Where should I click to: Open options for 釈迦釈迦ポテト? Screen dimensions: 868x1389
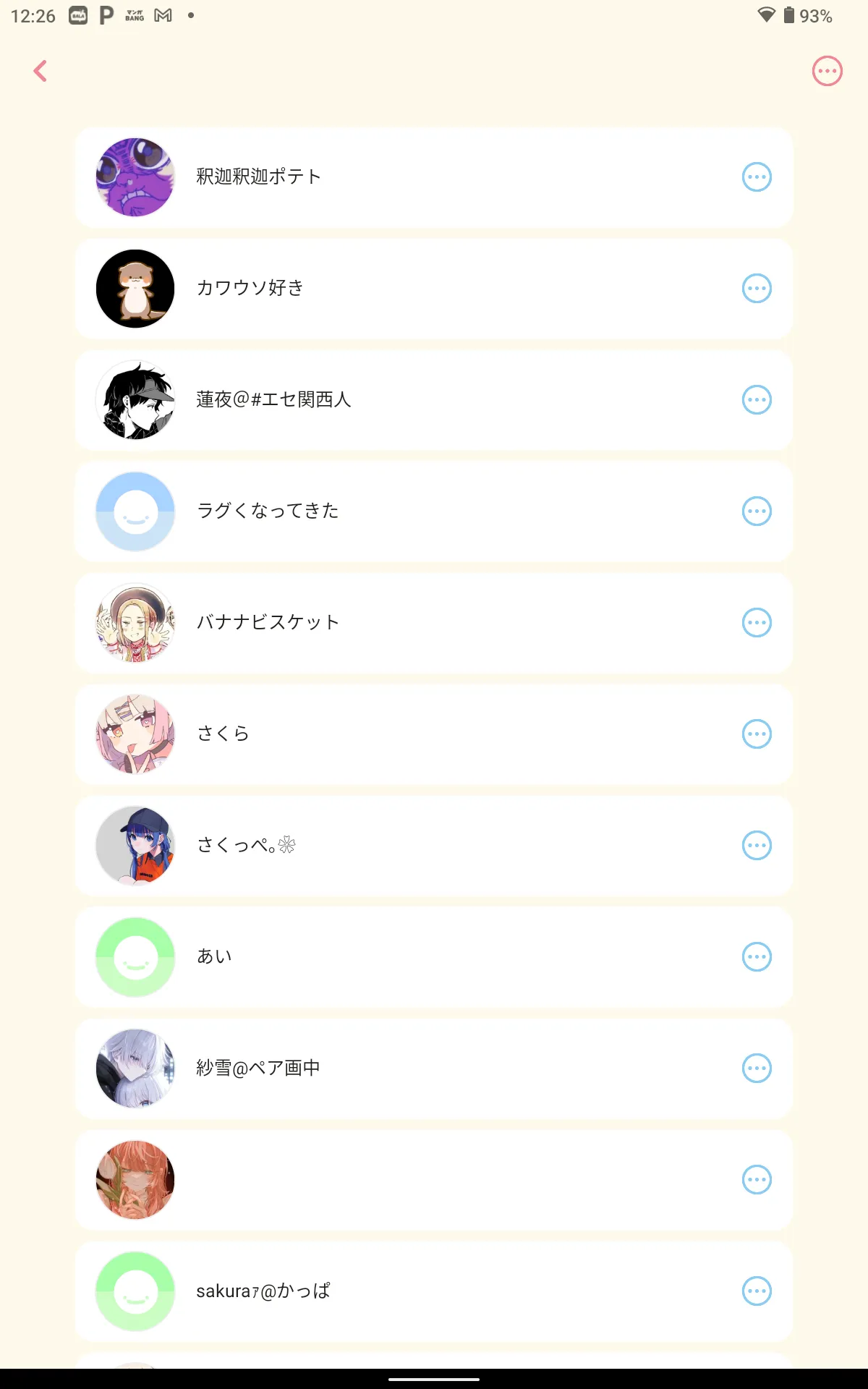757,177
